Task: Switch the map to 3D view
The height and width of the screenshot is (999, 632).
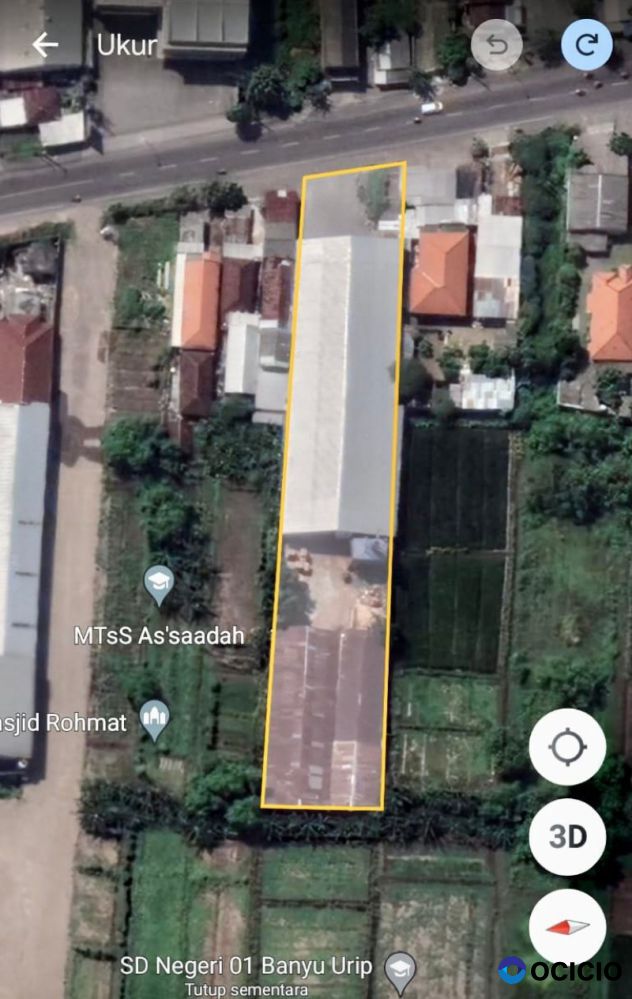Action: click(x=567, y=837)
